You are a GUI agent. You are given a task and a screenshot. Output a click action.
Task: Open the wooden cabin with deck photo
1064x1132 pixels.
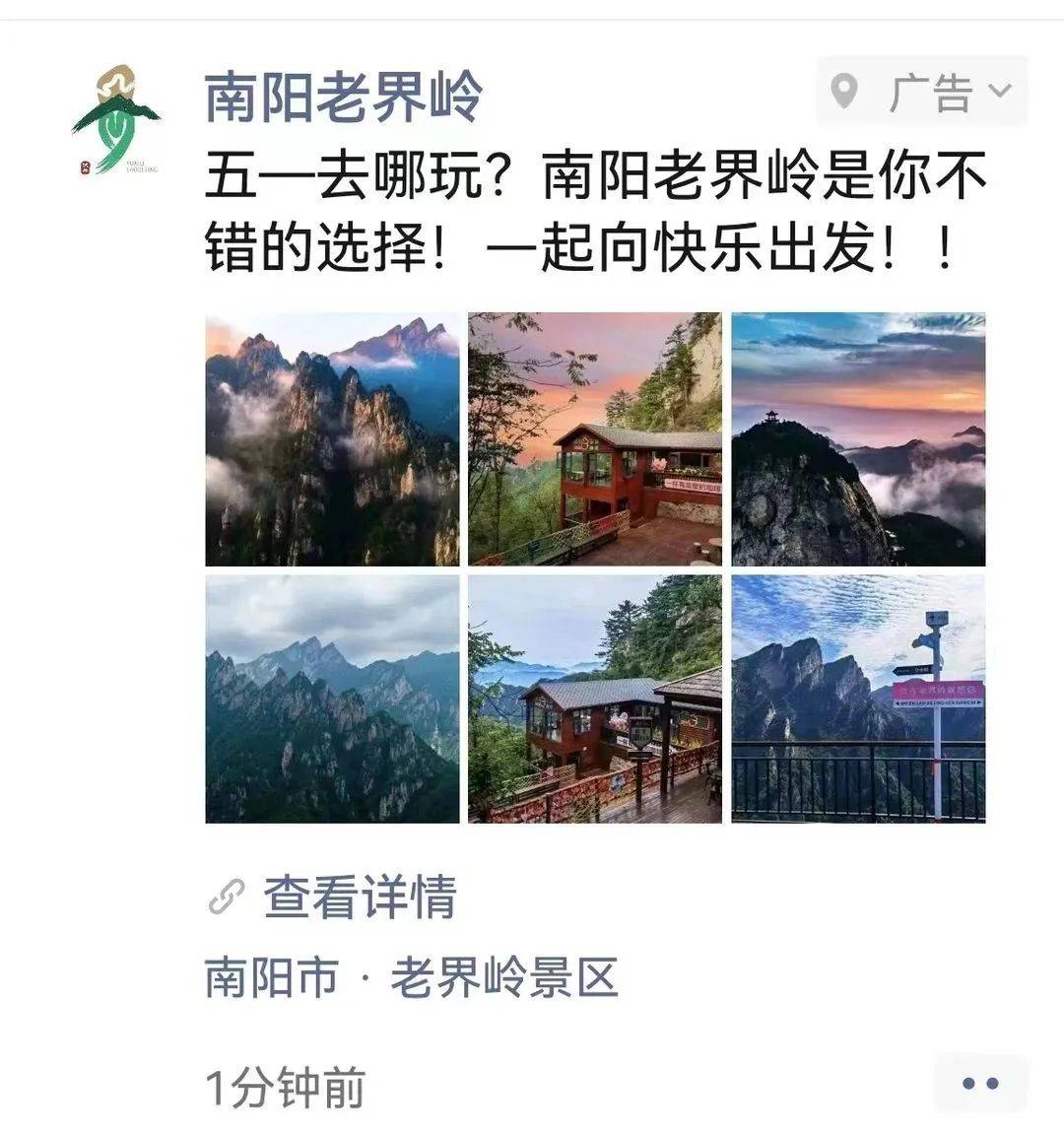tap(594, 699)
